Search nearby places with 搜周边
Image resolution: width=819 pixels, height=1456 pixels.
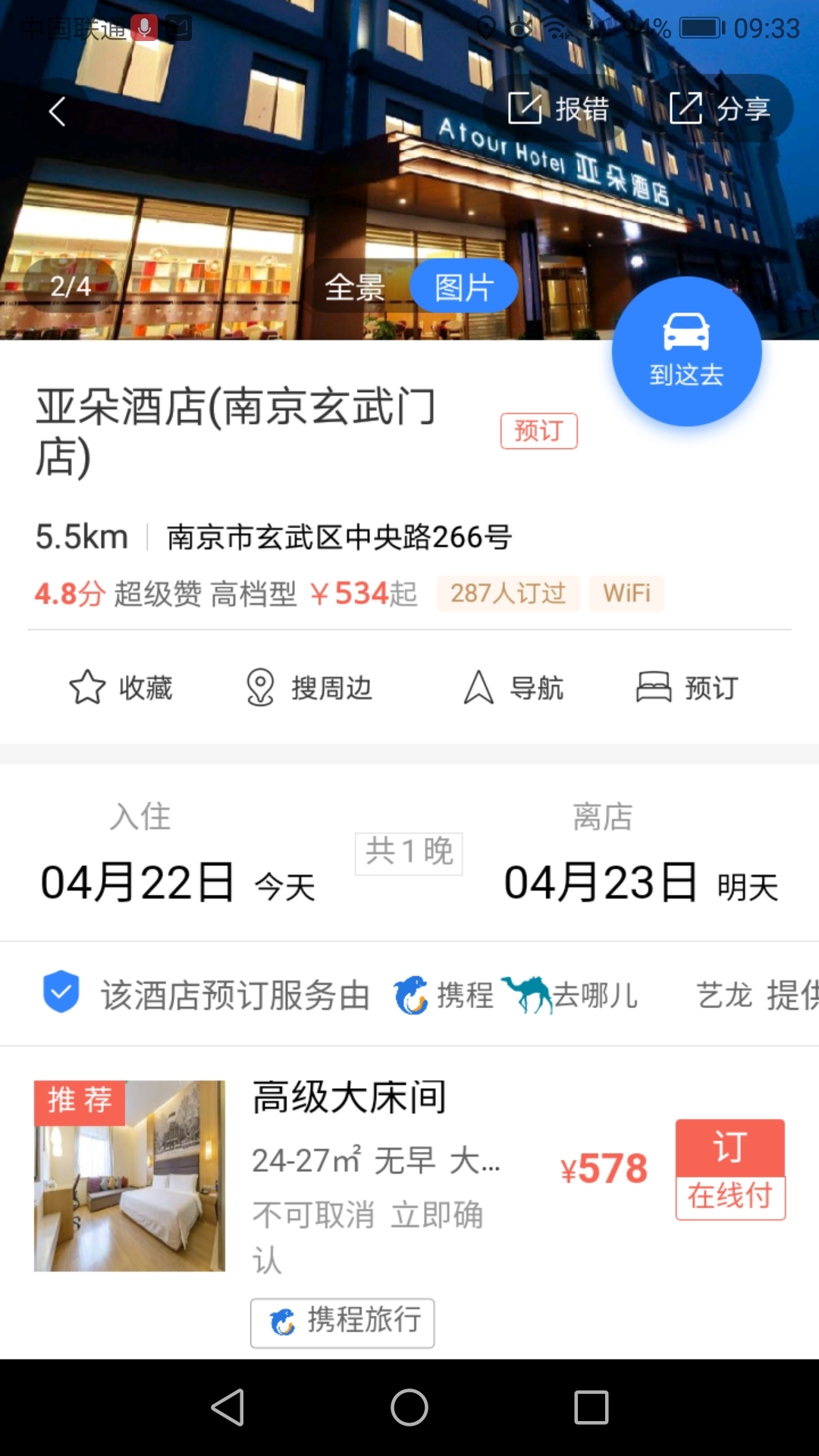[309, 688]
